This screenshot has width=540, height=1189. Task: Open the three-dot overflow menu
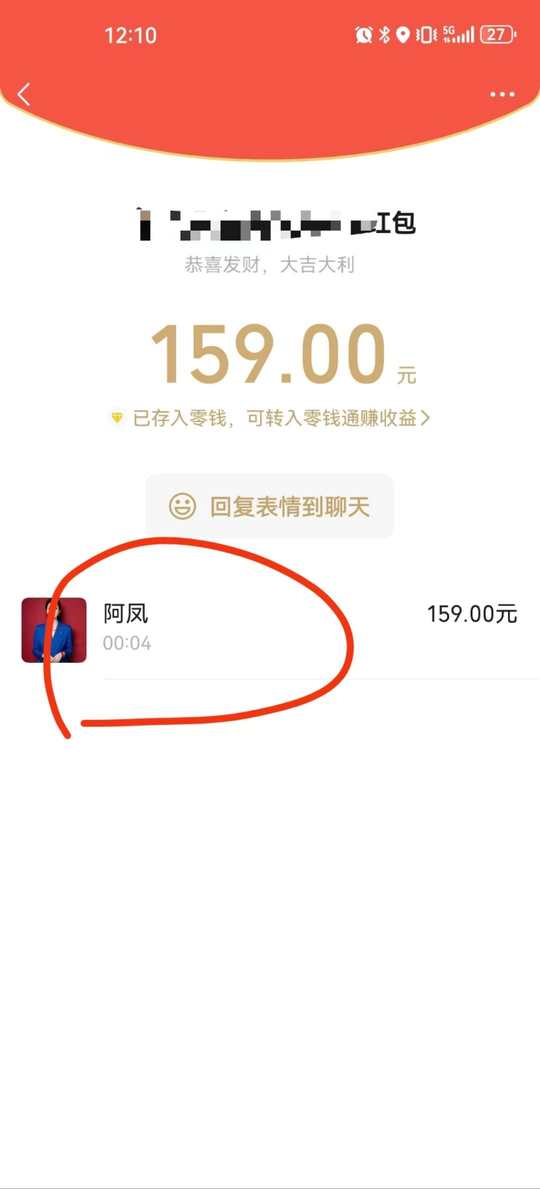point(502,95)
